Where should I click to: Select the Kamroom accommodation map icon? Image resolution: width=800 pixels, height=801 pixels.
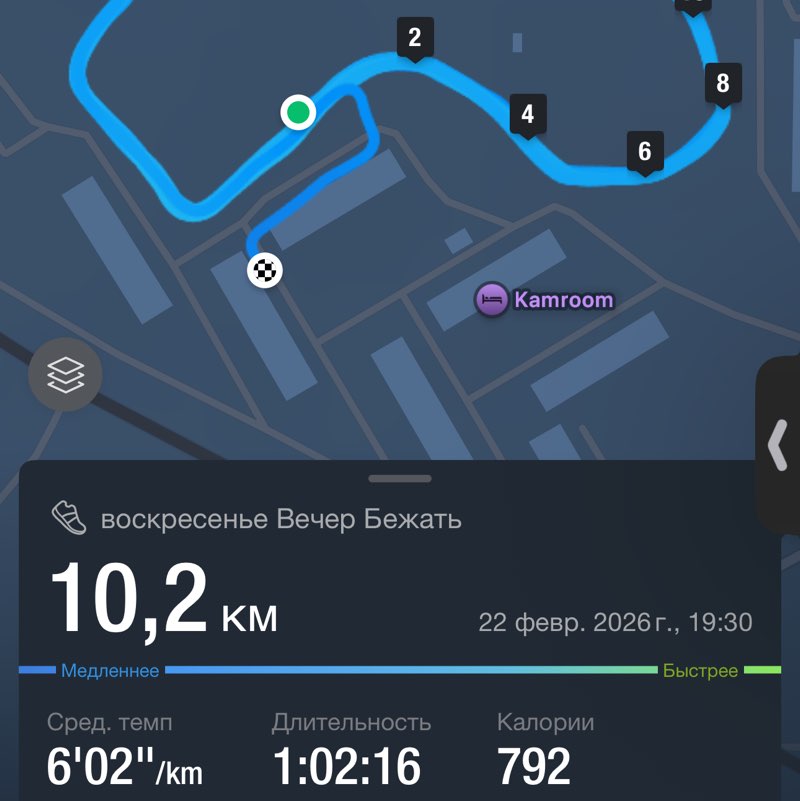pos(493,298)
